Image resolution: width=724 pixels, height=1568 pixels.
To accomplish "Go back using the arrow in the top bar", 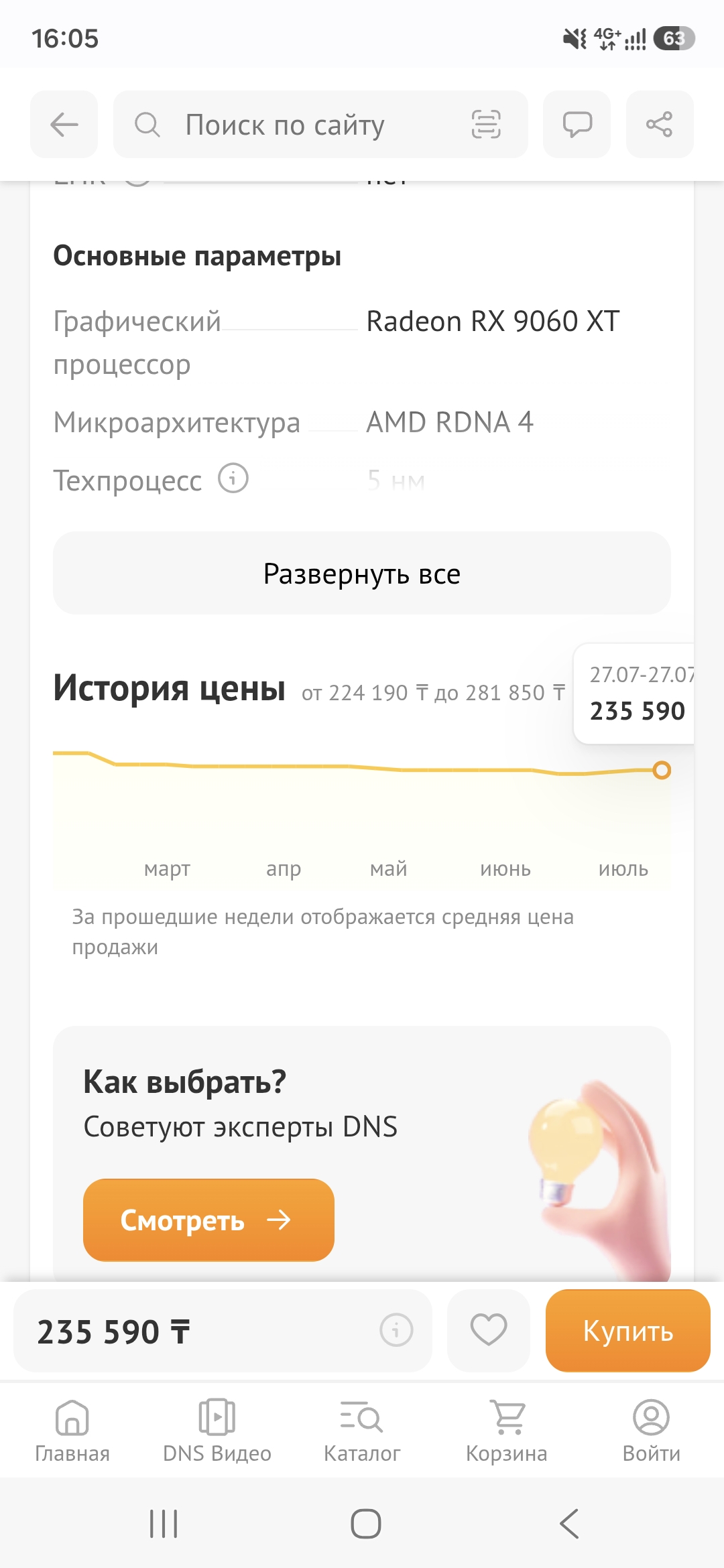I will pyautogui.click(x=64, y=125).
